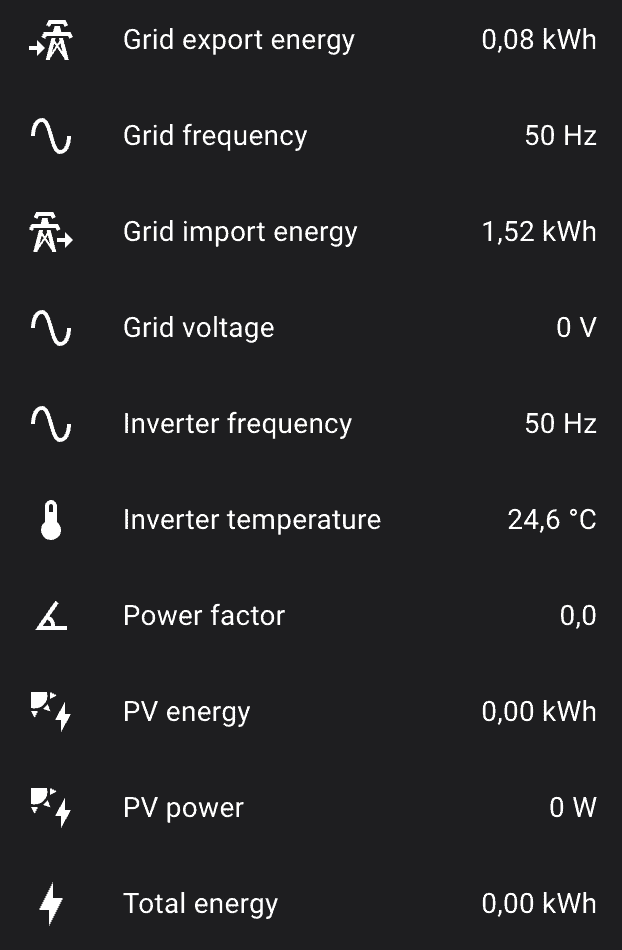The height and width of the screenshot is (950, 622).
Task: View Inverter temperature history
Action: coord(251,520)
